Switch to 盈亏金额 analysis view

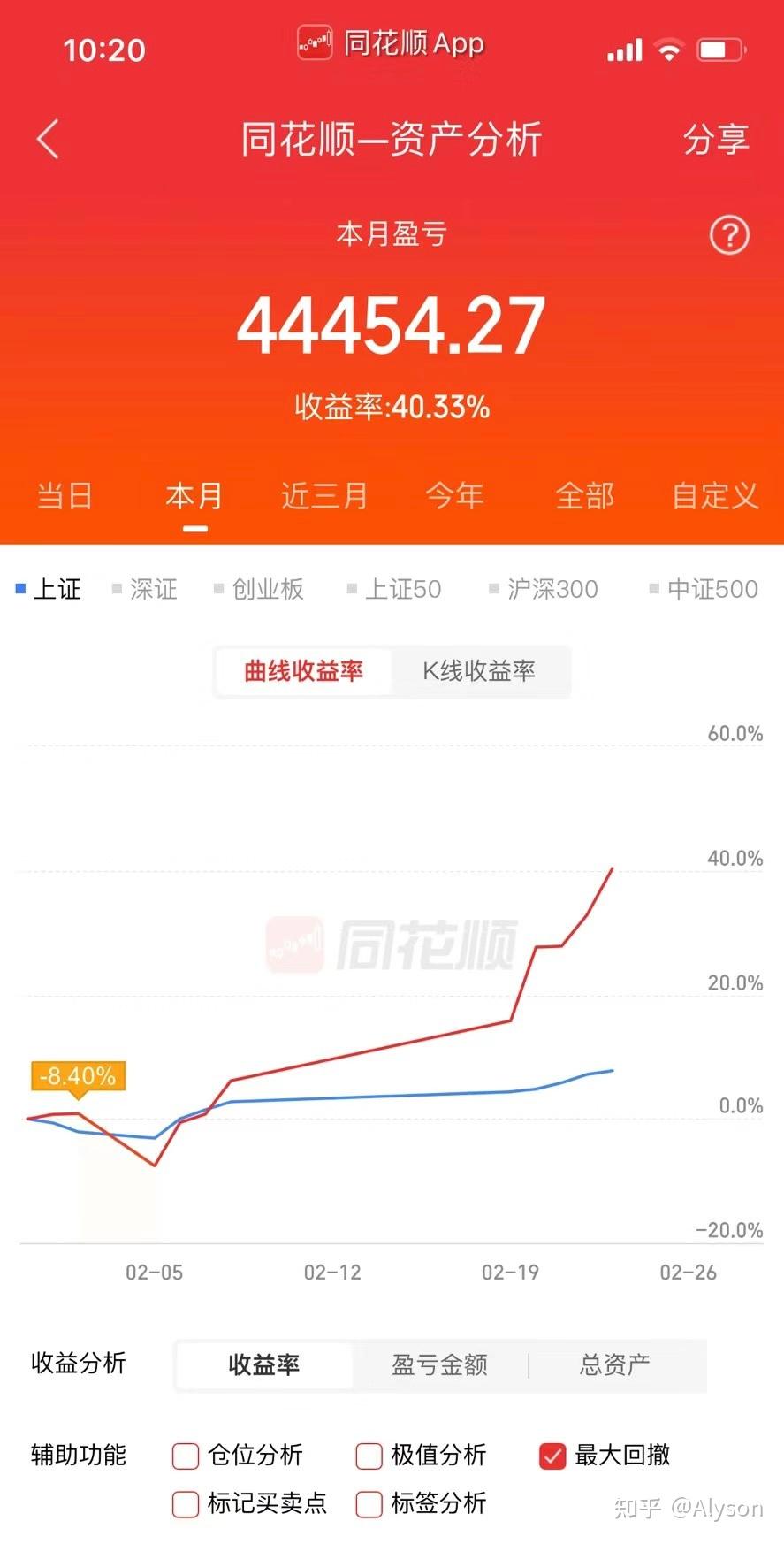[441, 1365]
